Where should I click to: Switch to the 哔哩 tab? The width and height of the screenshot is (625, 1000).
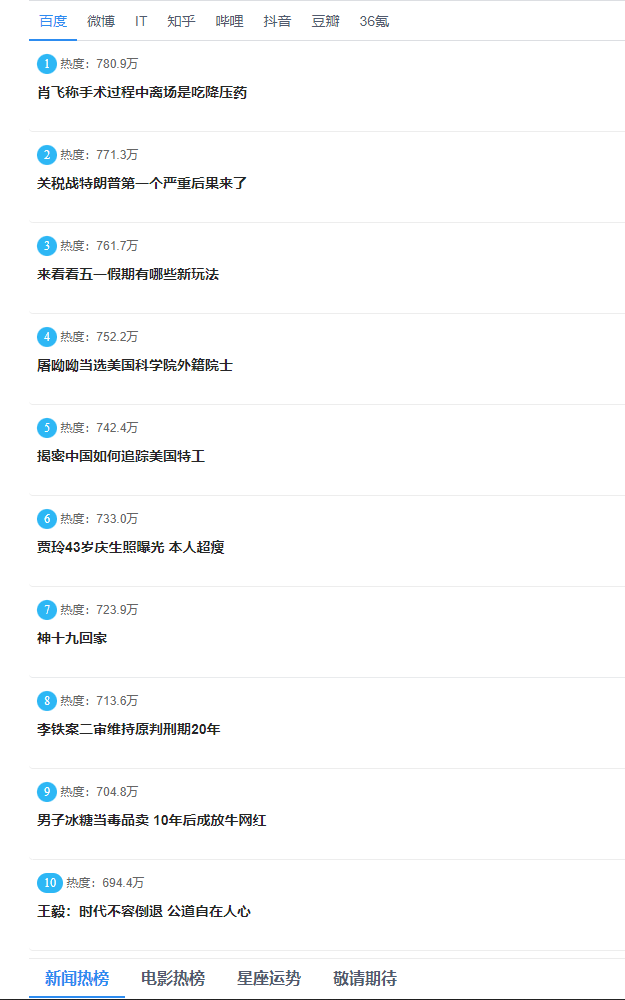[x=229, y=21]
